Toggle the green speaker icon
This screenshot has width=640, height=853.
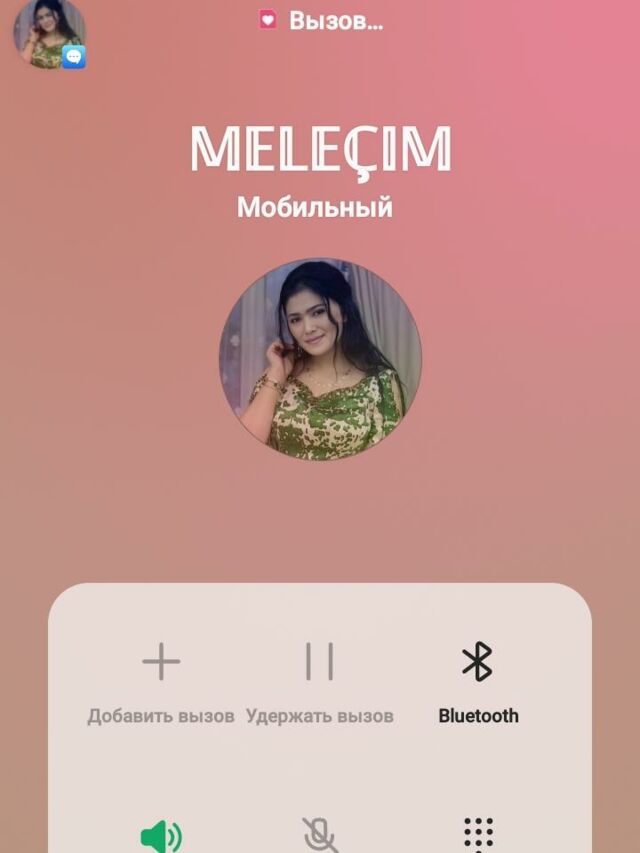pyautogui.click(x=161, y=835)
